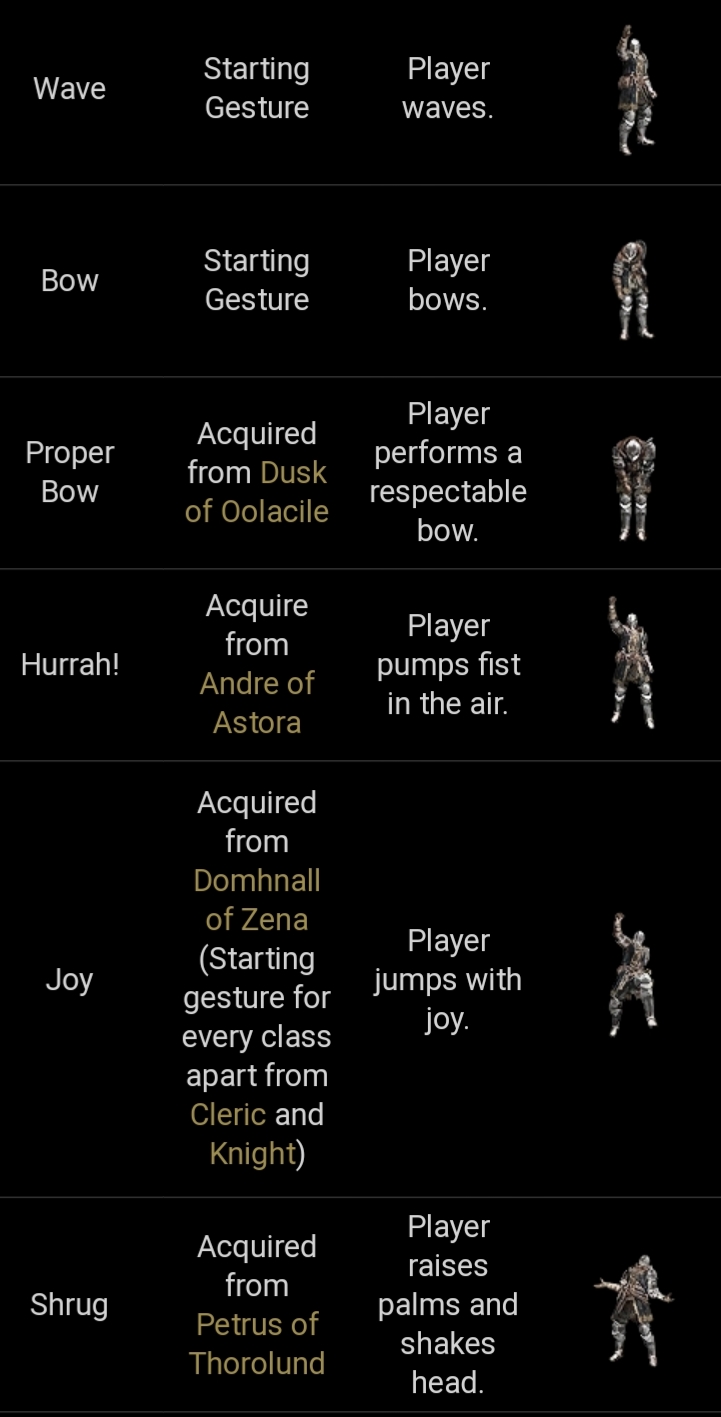The height and width of the screenshot is (1417, 721).
Task: Follow the Domhnall of Zena link
Action: pos(257,899)
